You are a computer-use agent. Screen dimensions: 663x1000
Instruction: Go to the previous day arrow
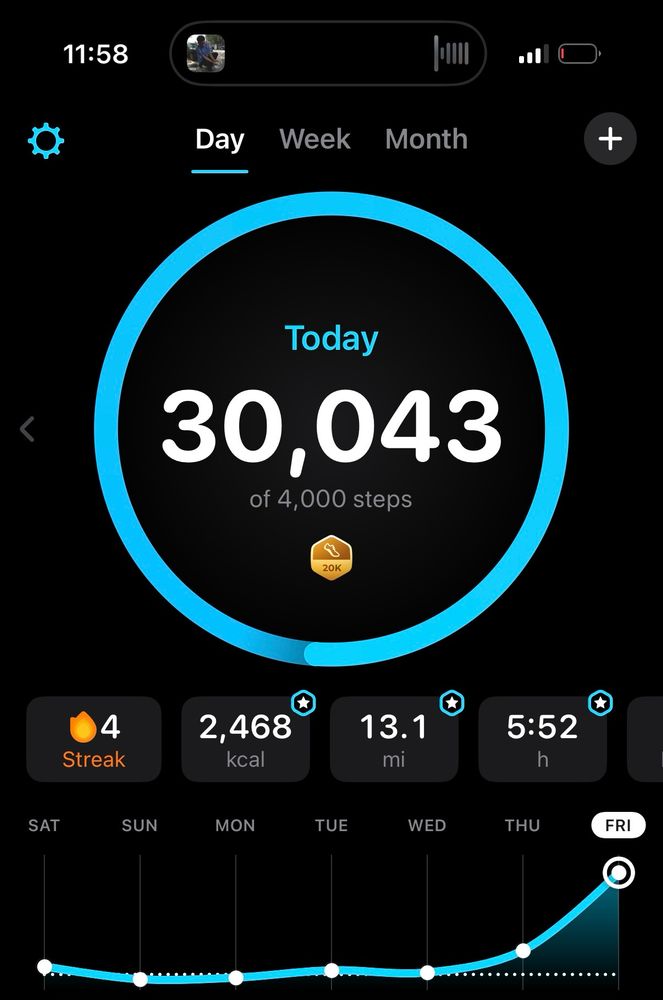(28, 429)
